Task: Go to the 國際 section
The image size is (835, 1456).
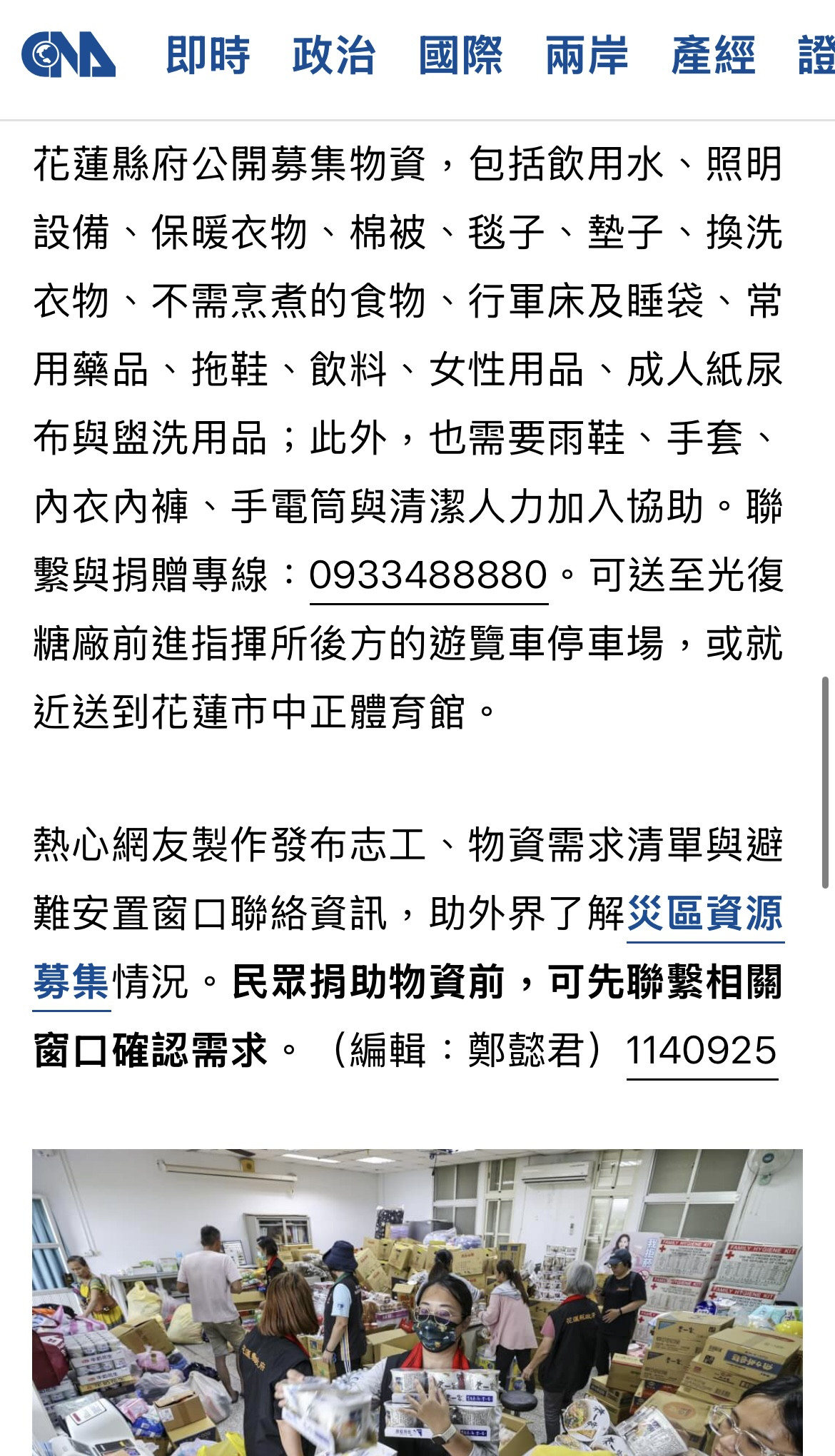Action: (x=460, y=55)
